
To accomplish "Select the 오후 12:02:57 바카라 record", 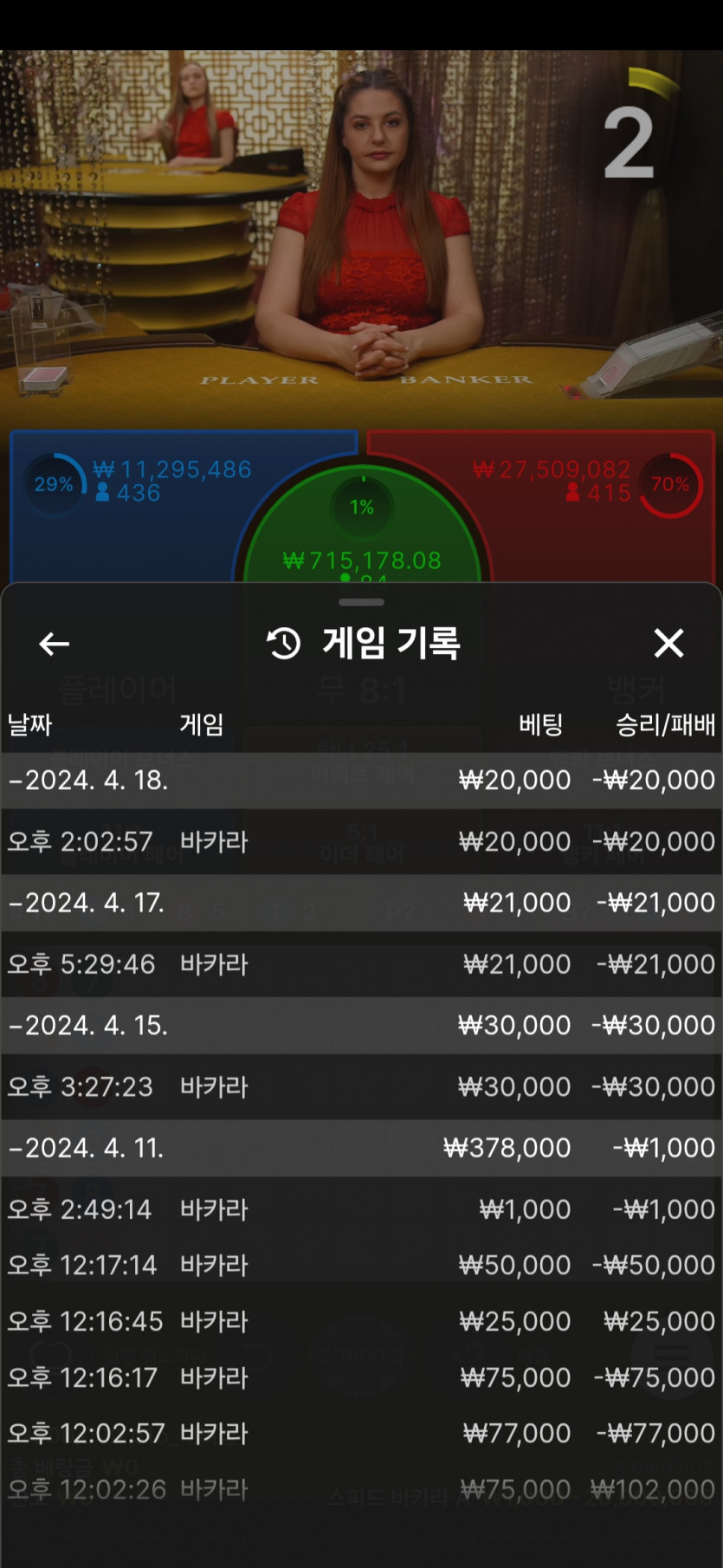I will (x=361, y=1433).
